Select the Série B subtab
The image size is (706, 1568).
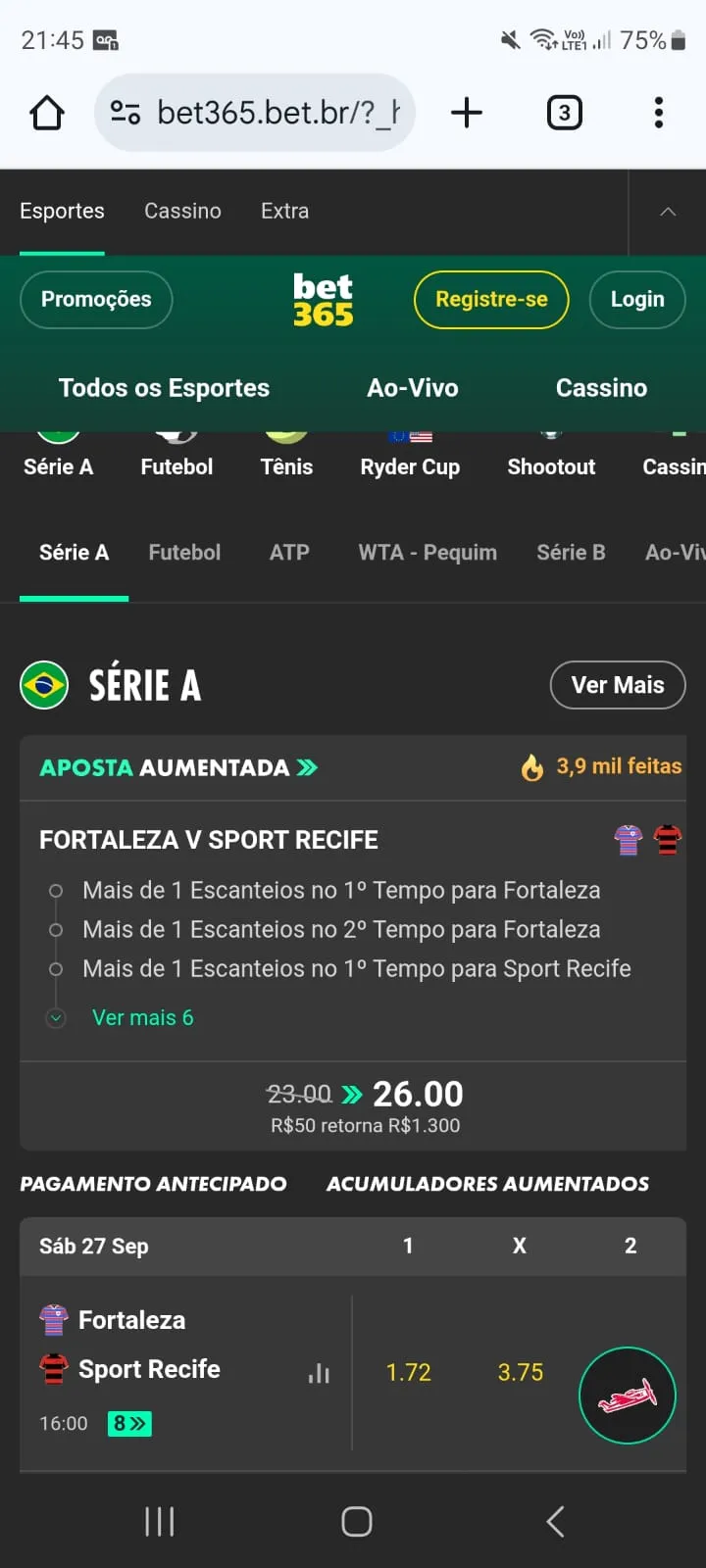coord(571,552)
